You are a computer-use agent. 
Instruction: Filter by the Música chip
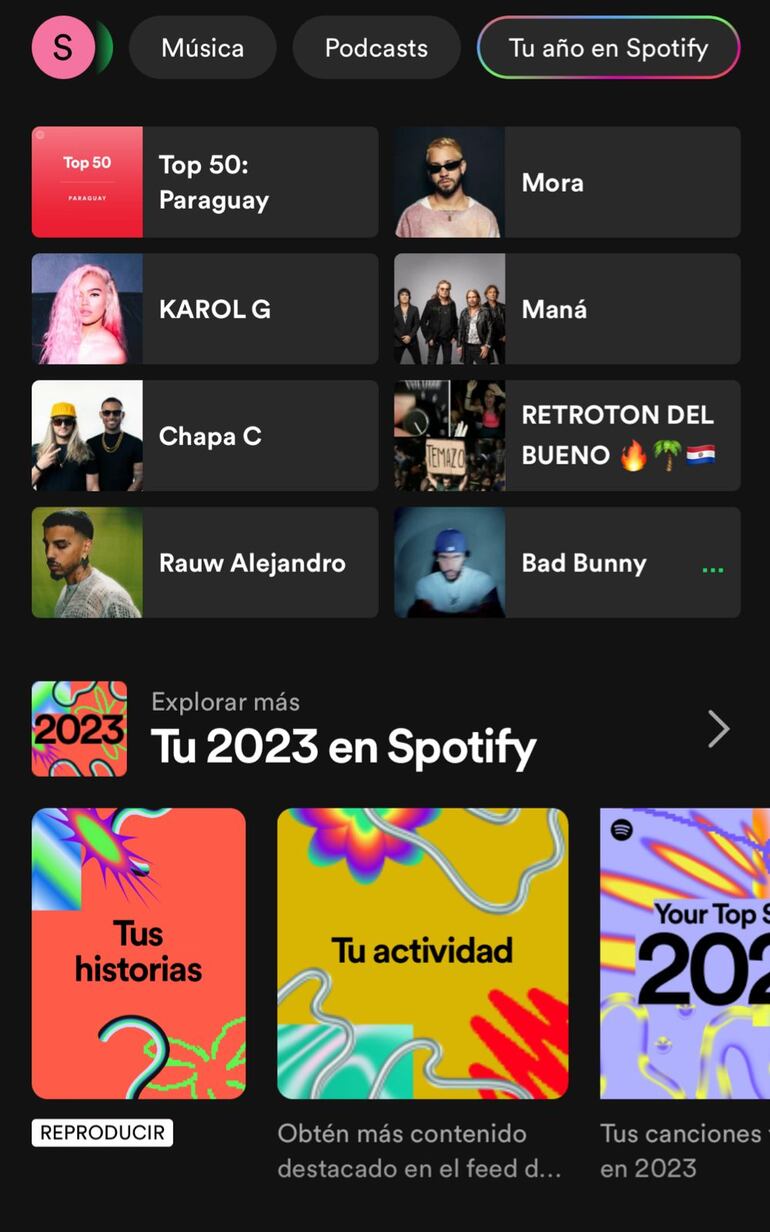(202, 48)
